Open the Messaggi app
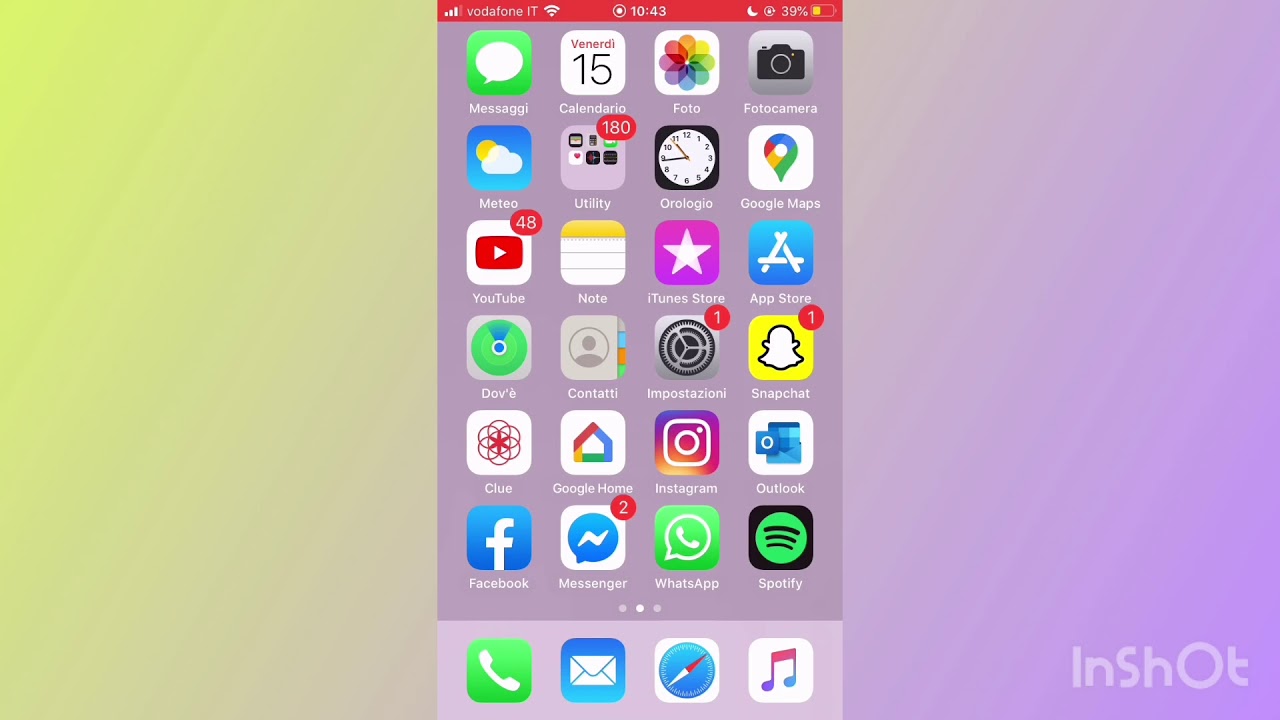Screen dimensions: 1280x720 click(498, 63)
